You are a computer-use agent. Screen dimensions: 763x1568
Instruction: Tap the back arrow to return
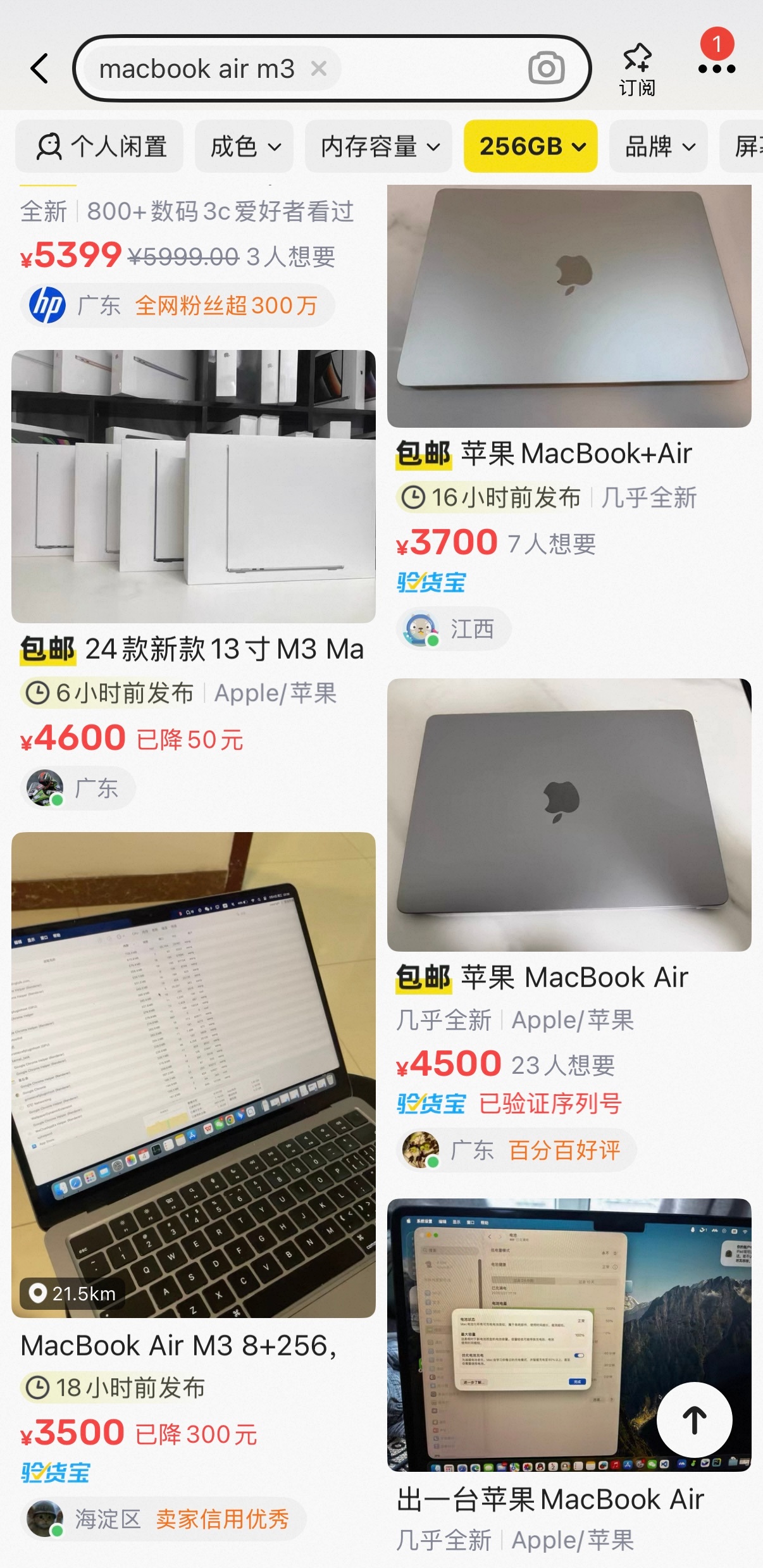point(39,68)
